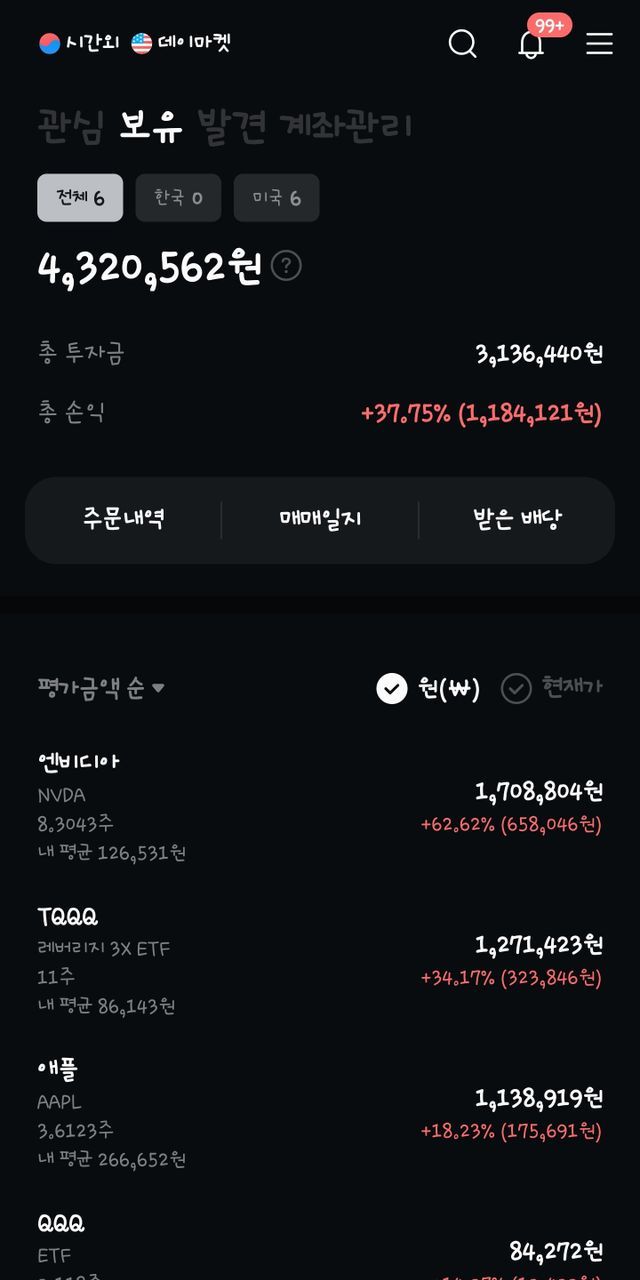
Task: Open the search magnifier icon
Action: coord(462,43)
